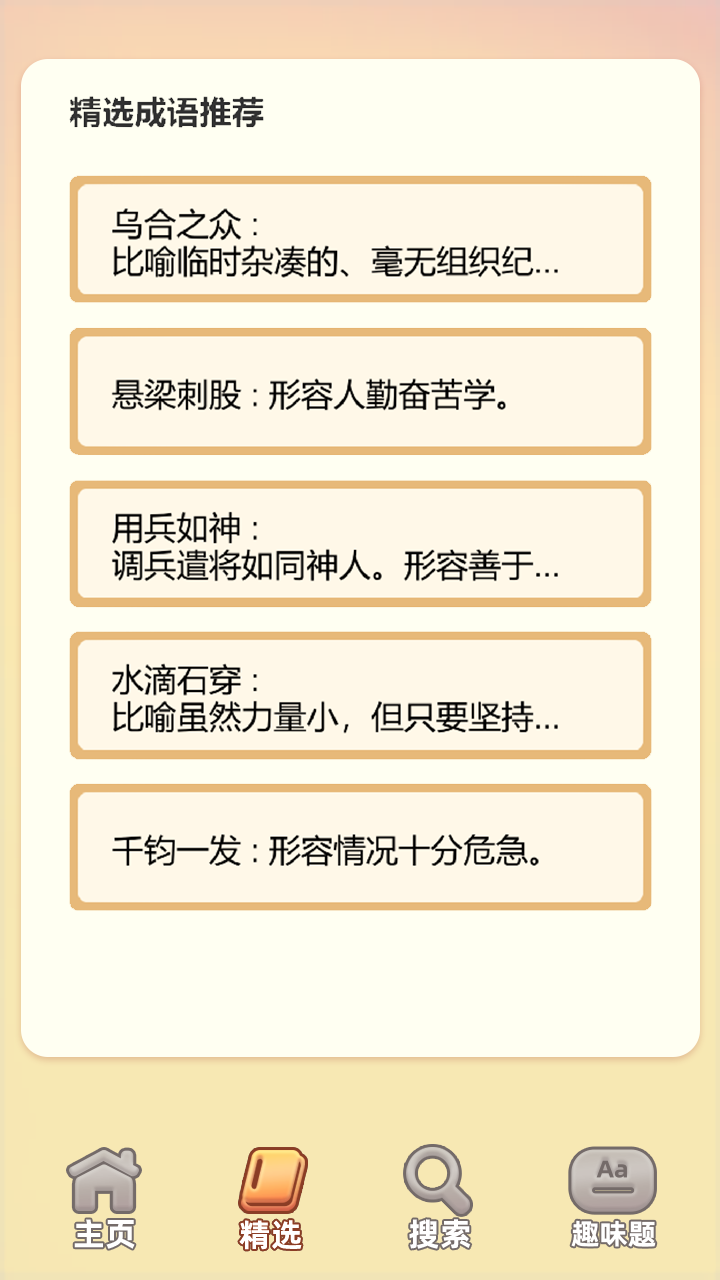Image resolution: width=720 pixels, height=1280 pixels.
Task: Open the 水滴石穿 idiom entry
Action: coord(360,696)
